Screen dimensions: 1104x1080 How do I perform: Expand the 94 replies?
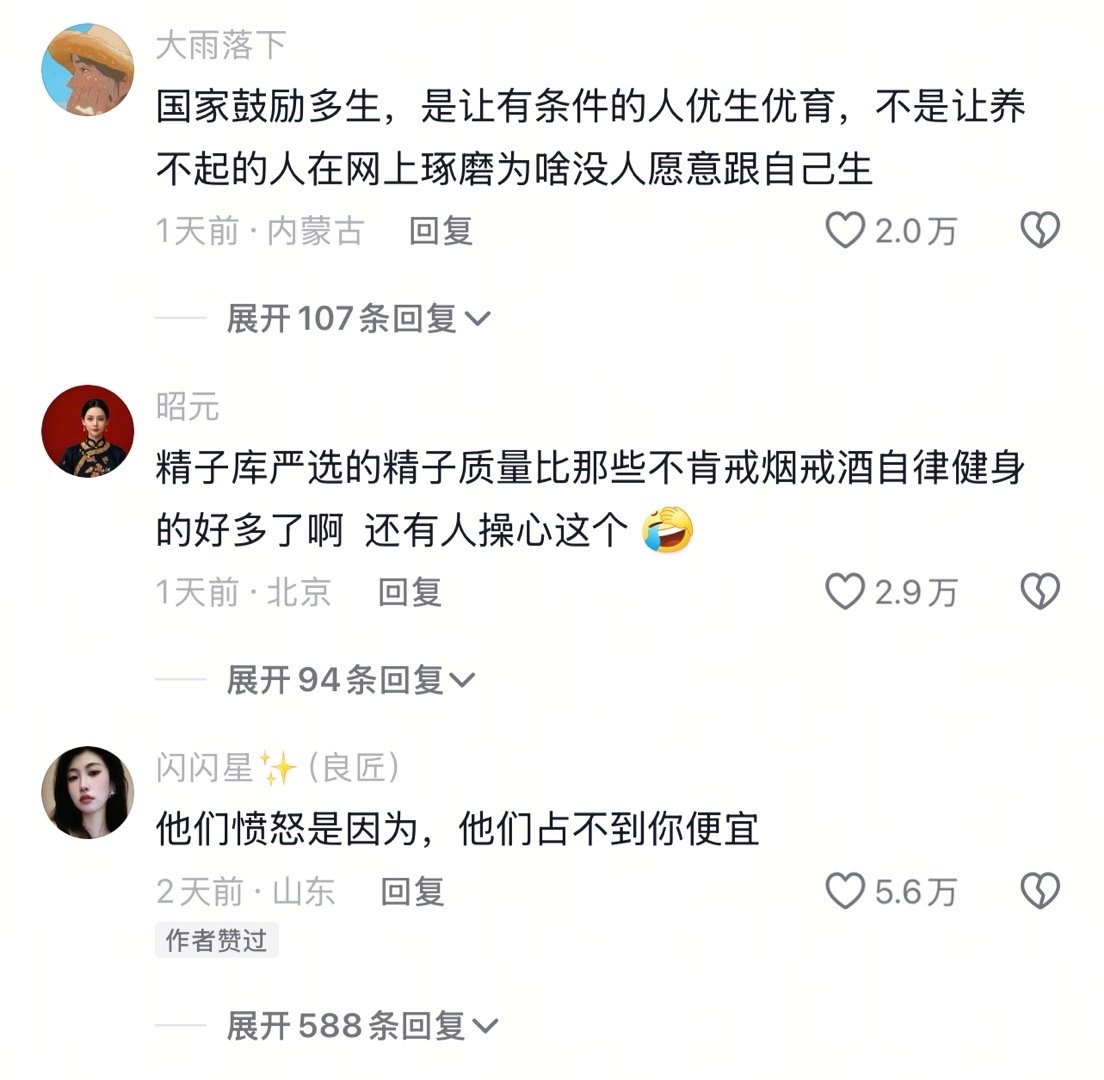pyautogui.click(x=350, y=681)
